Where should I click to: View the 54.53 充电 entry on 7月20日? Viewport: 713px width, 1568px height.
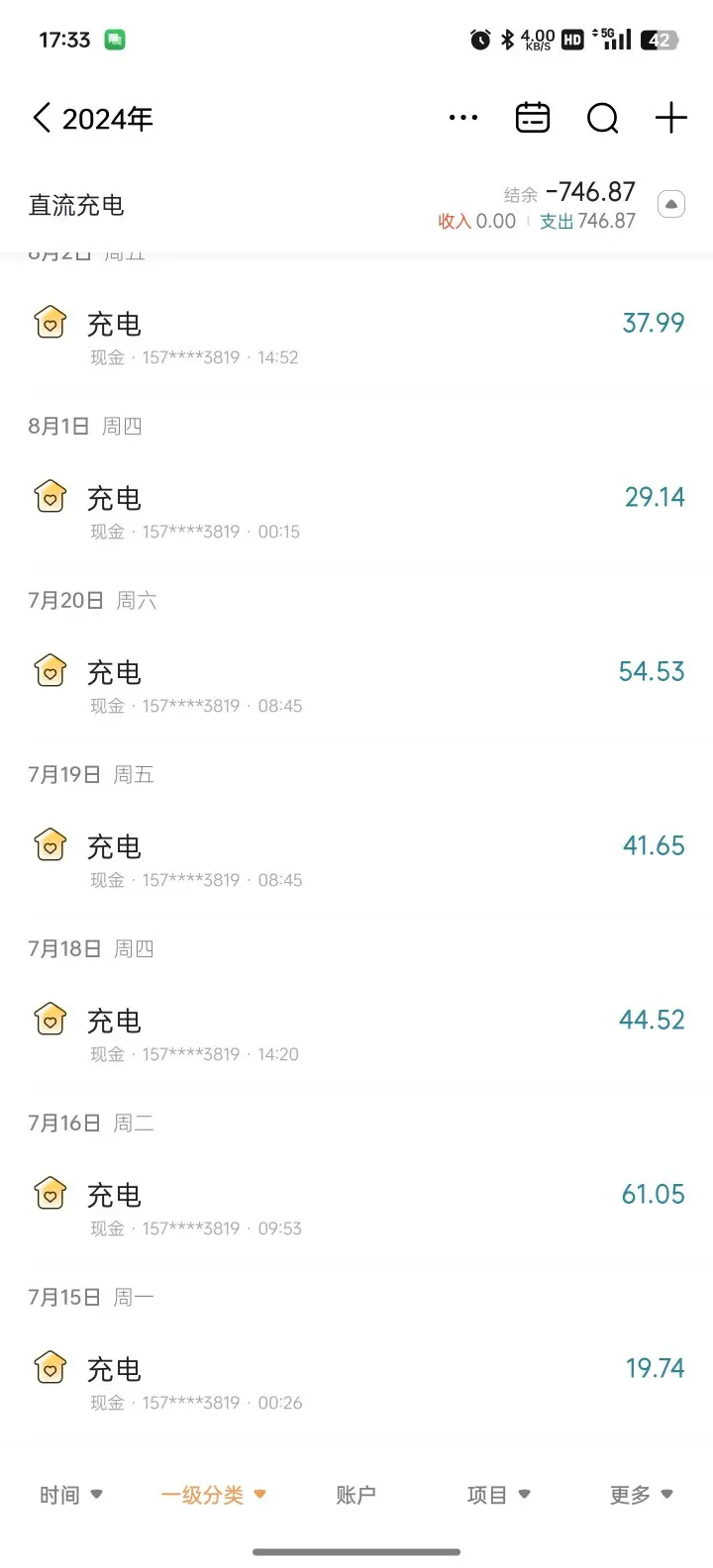[x=356, y=684]
